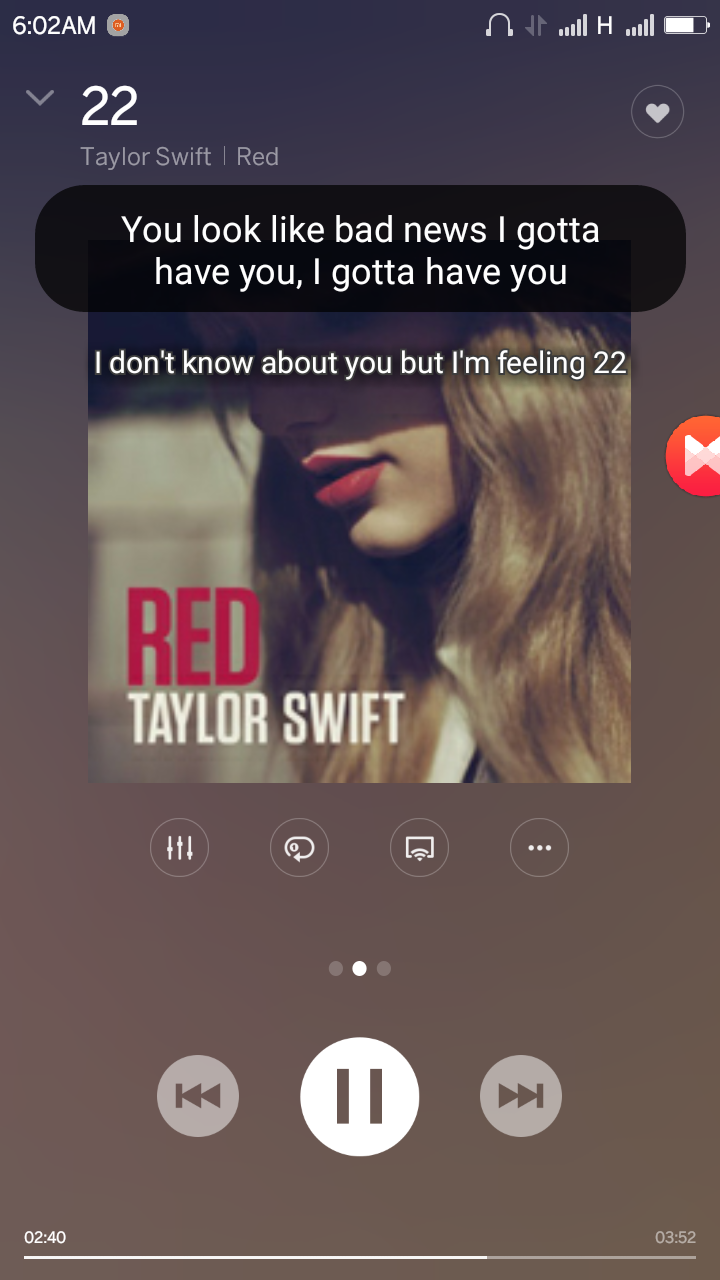Tap the page indicator dots
The width and height of the screenshot is (720, 1280).
(x=359, y=968)
